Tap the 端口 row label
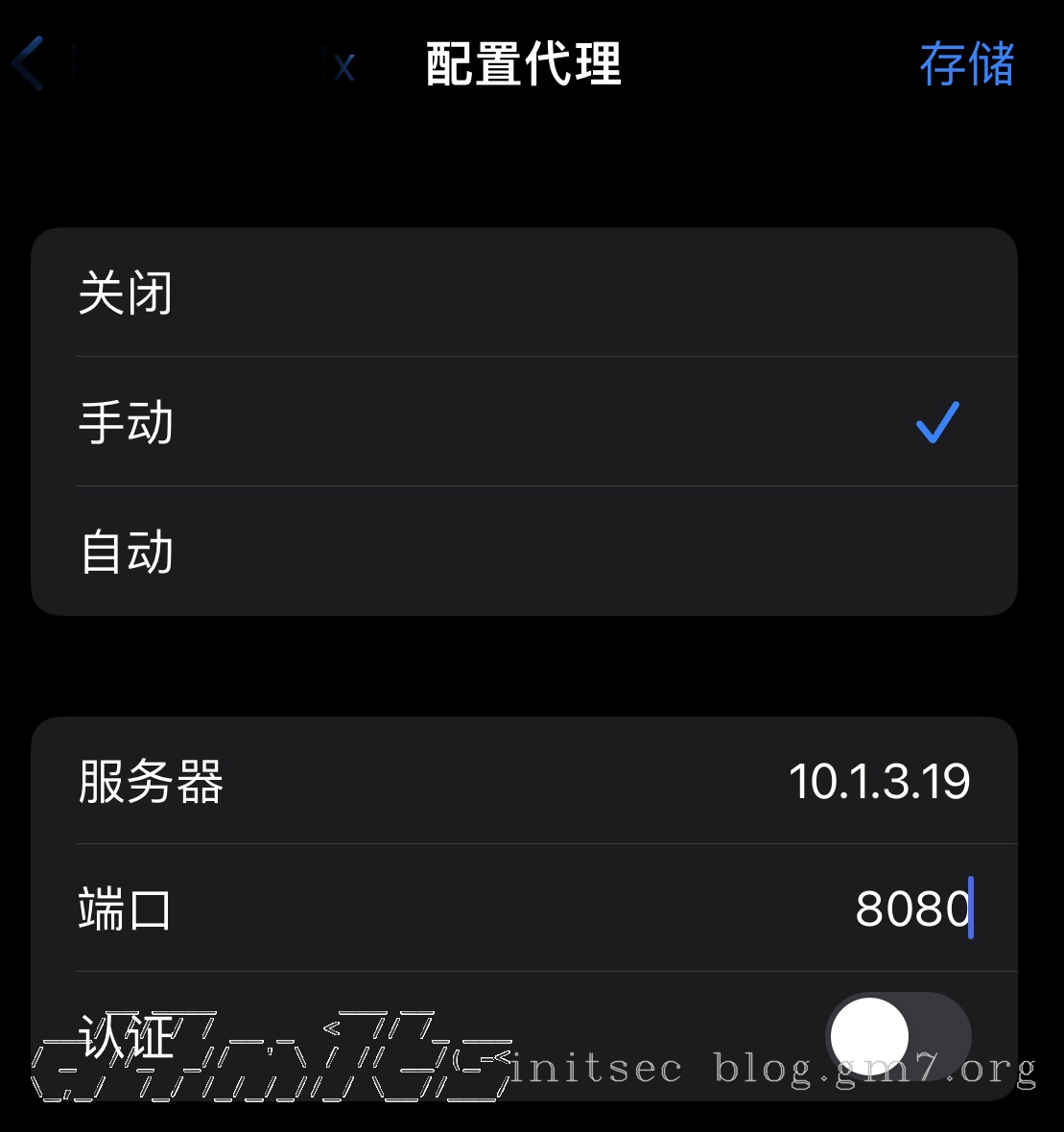Viewport: 1064px width, 1132px height. click(x=124, y=909)
